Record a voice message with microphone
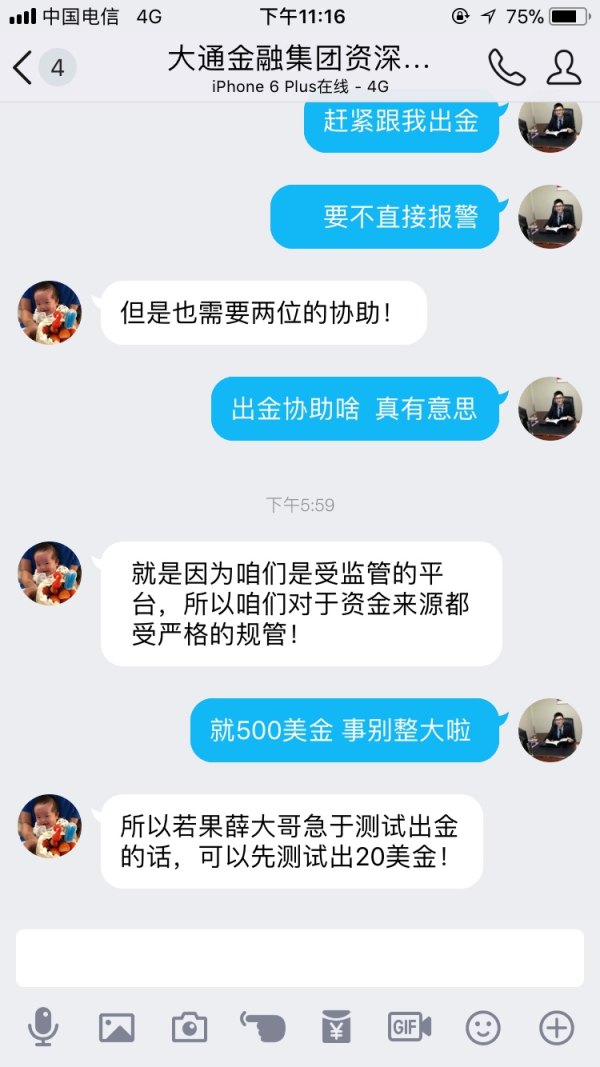600x1067 pixels. point(43,1027)
